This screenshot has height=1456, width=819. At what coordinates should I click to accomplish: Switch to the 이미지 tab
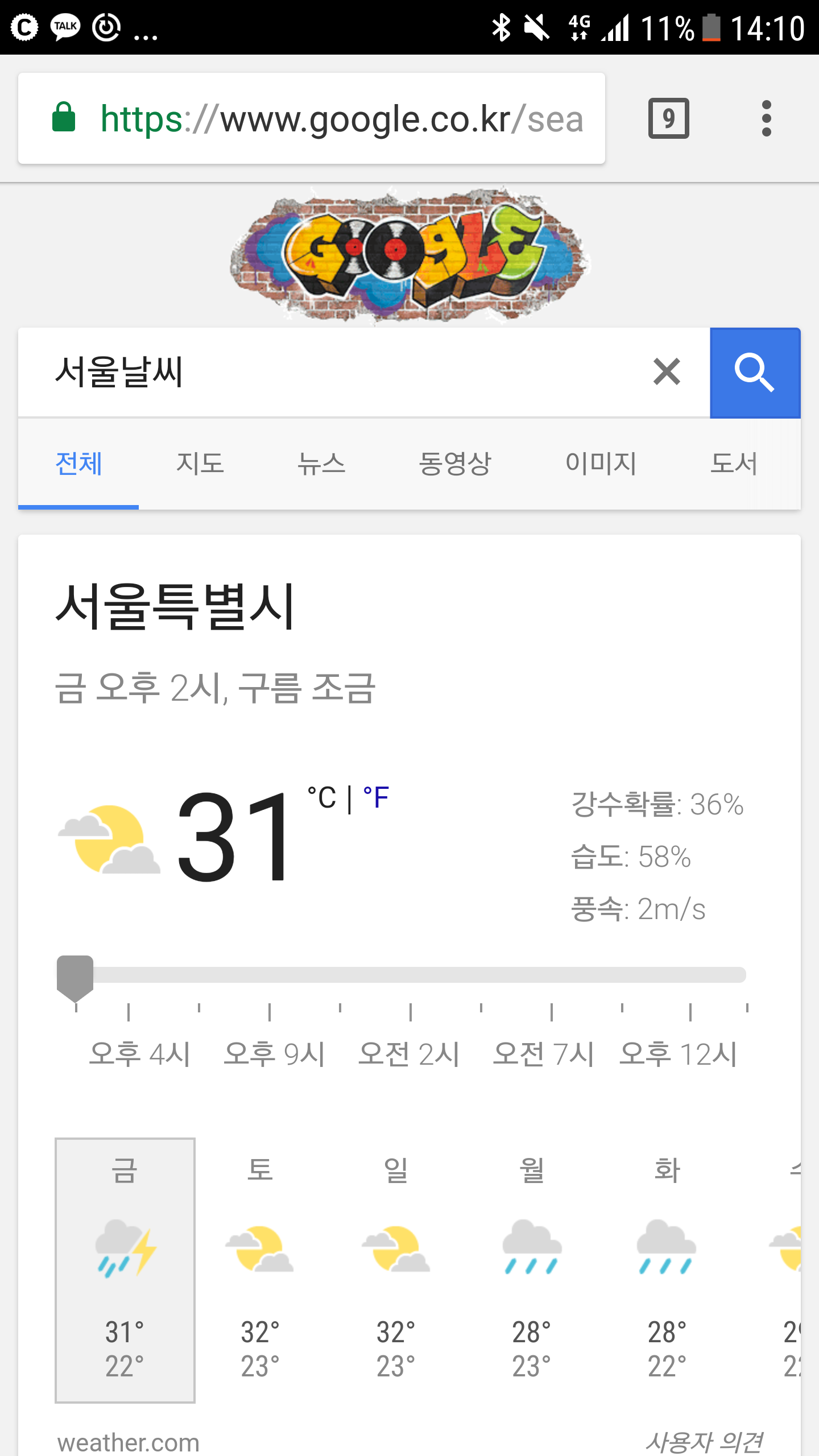pos(601,464)
